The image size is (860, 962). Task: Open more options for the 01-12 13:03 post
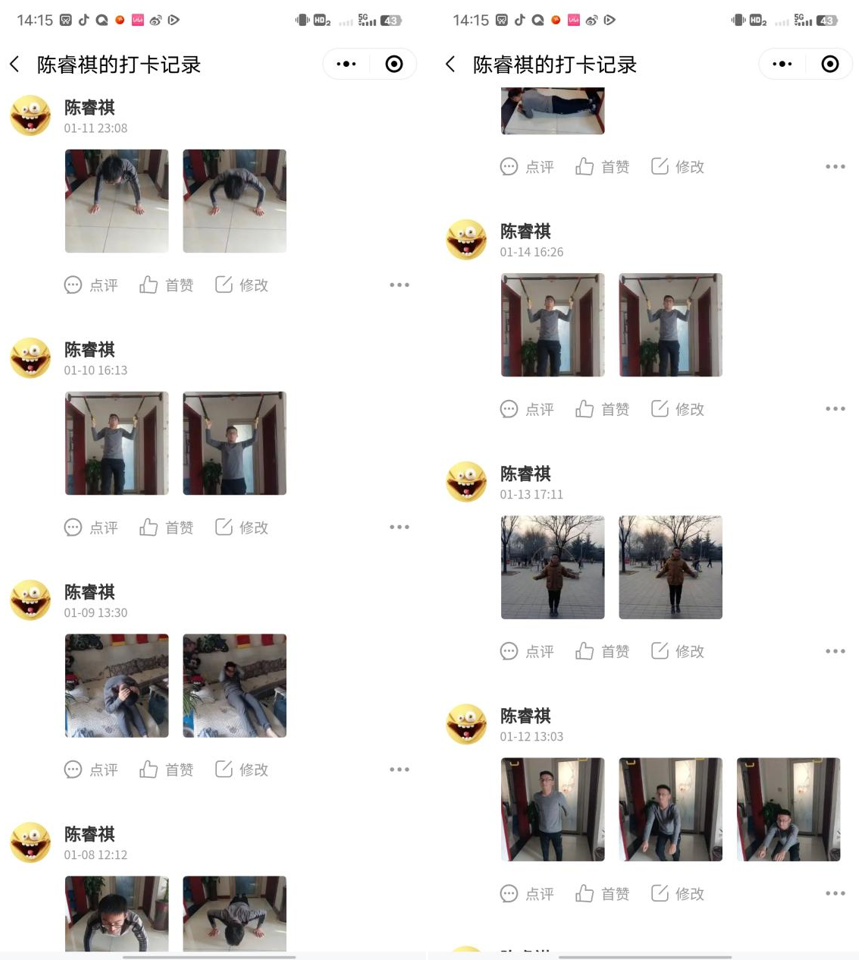click(835, 893)
